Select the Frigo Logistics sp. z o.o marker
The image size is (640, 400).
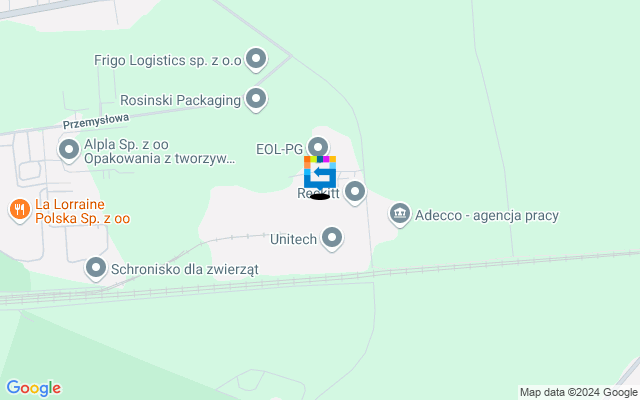[257, 60]
